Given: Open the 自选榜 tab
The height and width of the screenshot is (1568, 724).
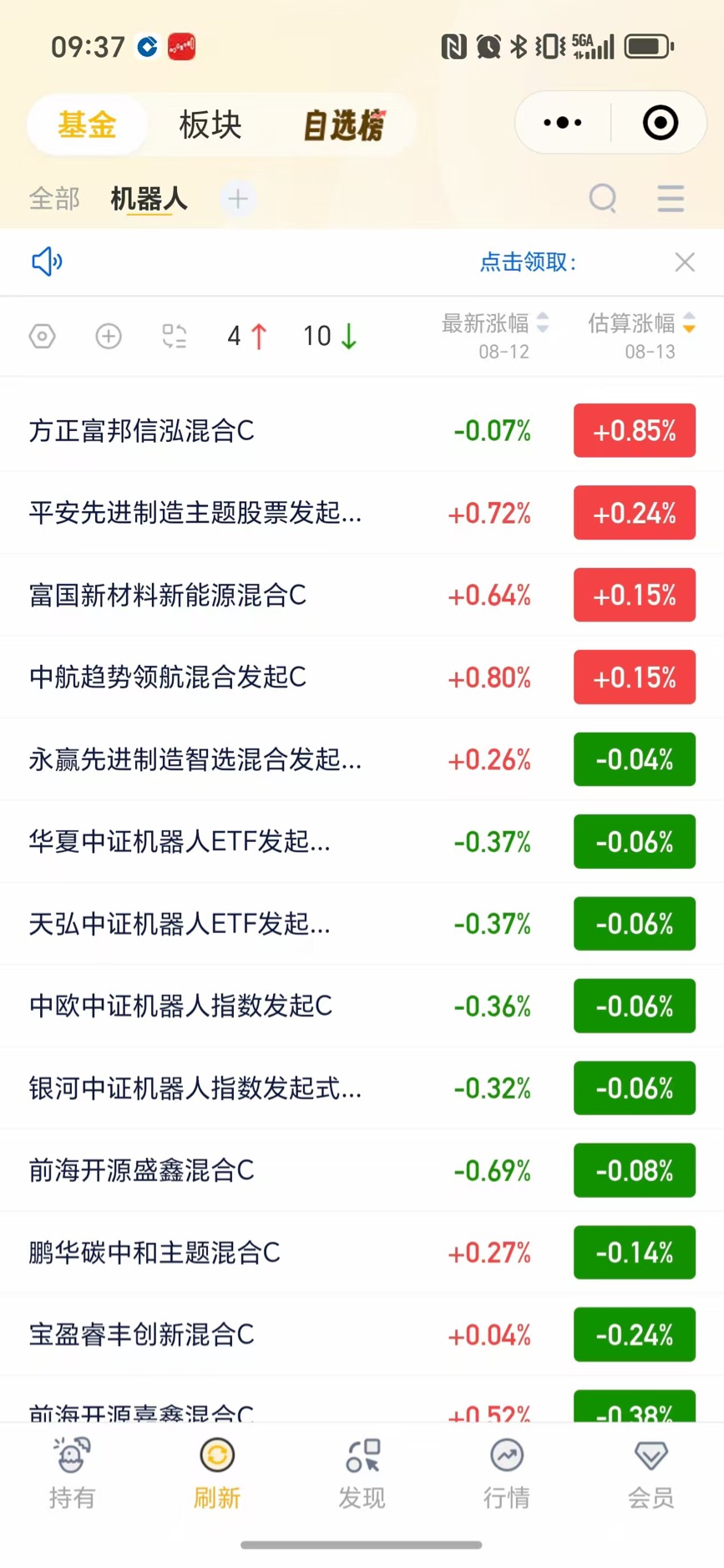Looking at the screenshot, I should pyautogui.click(x=342, y=125).
